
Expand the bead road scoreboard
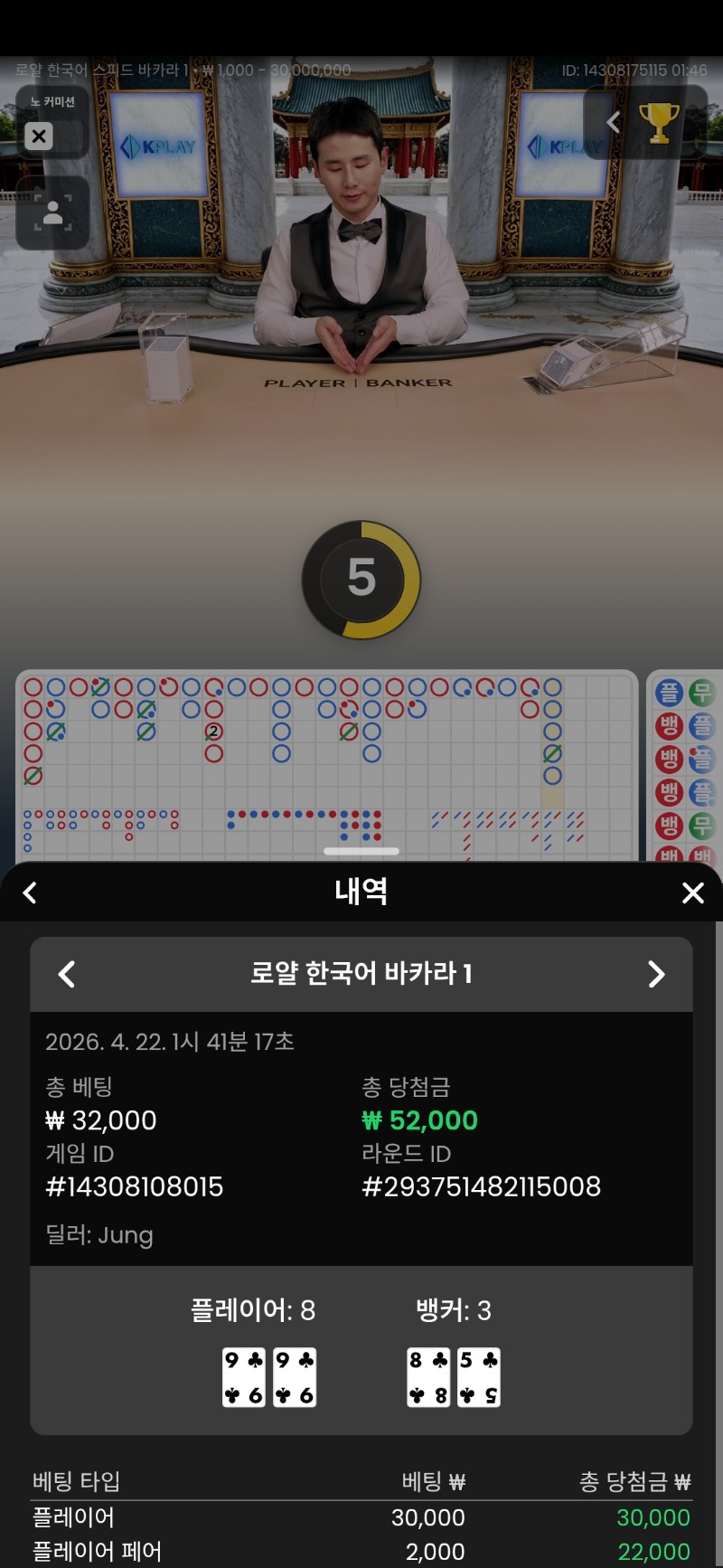[361, 851]
